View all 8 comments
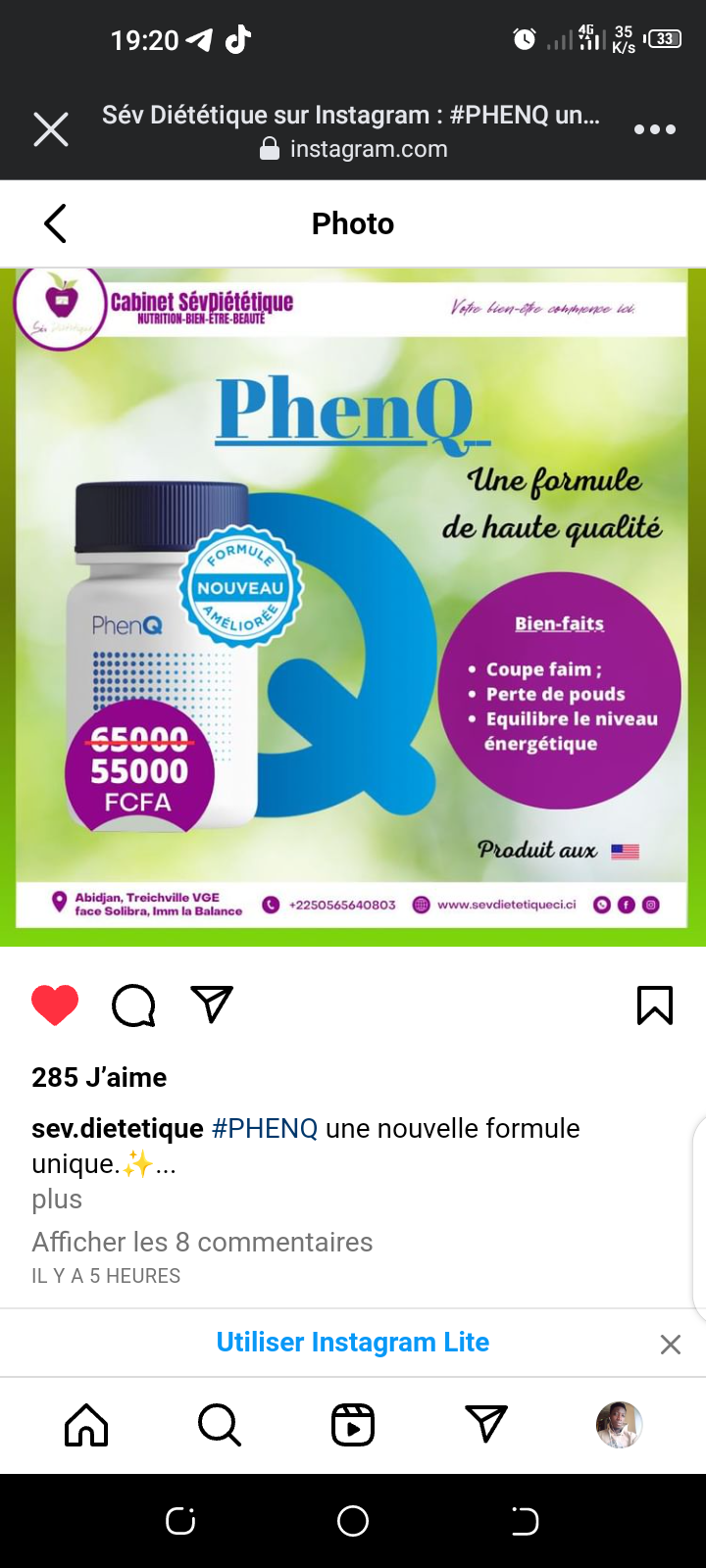 (202, 1243)
